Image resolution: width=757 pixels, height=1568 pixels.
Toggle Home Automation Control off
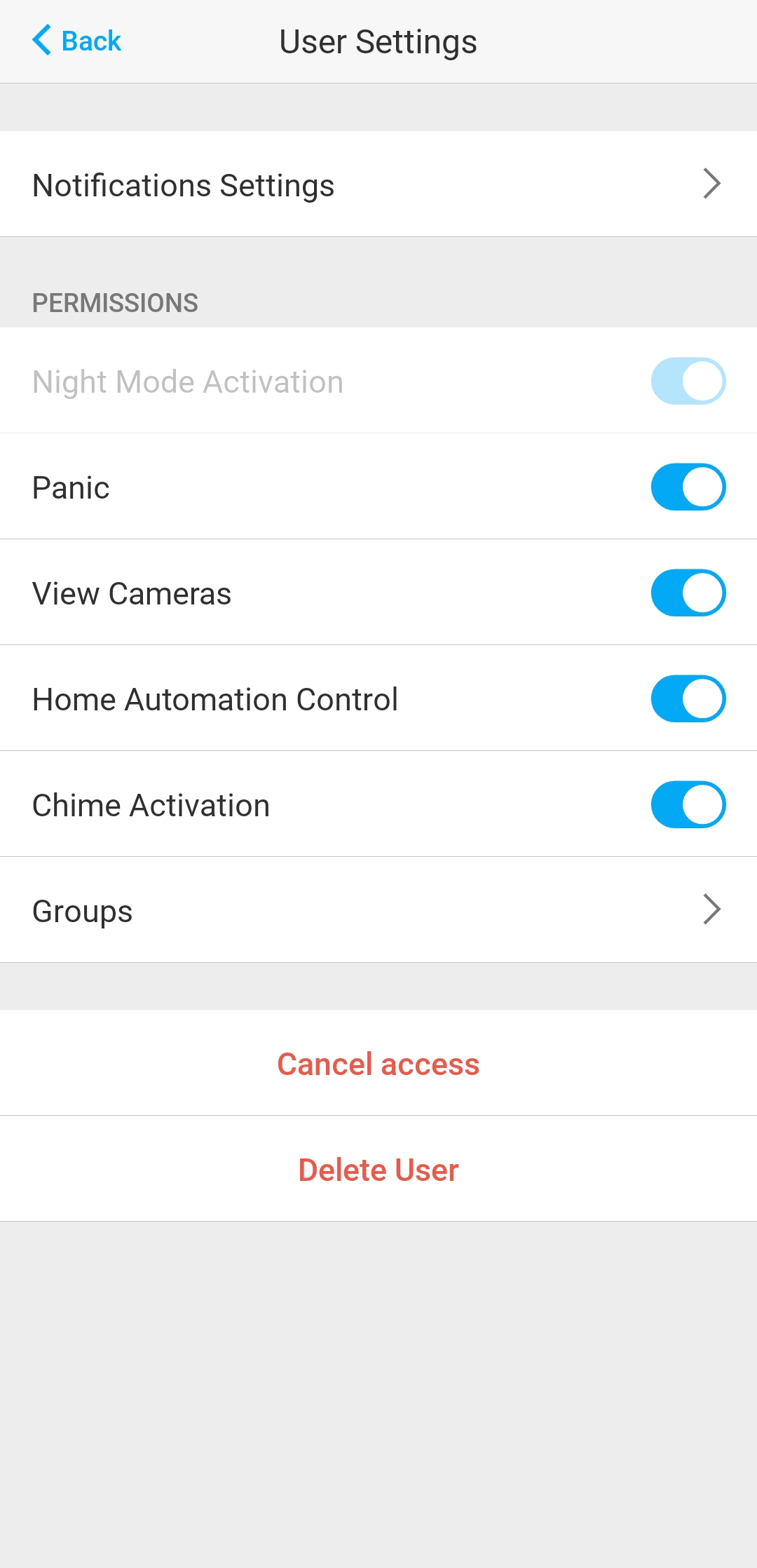(688, 698)
